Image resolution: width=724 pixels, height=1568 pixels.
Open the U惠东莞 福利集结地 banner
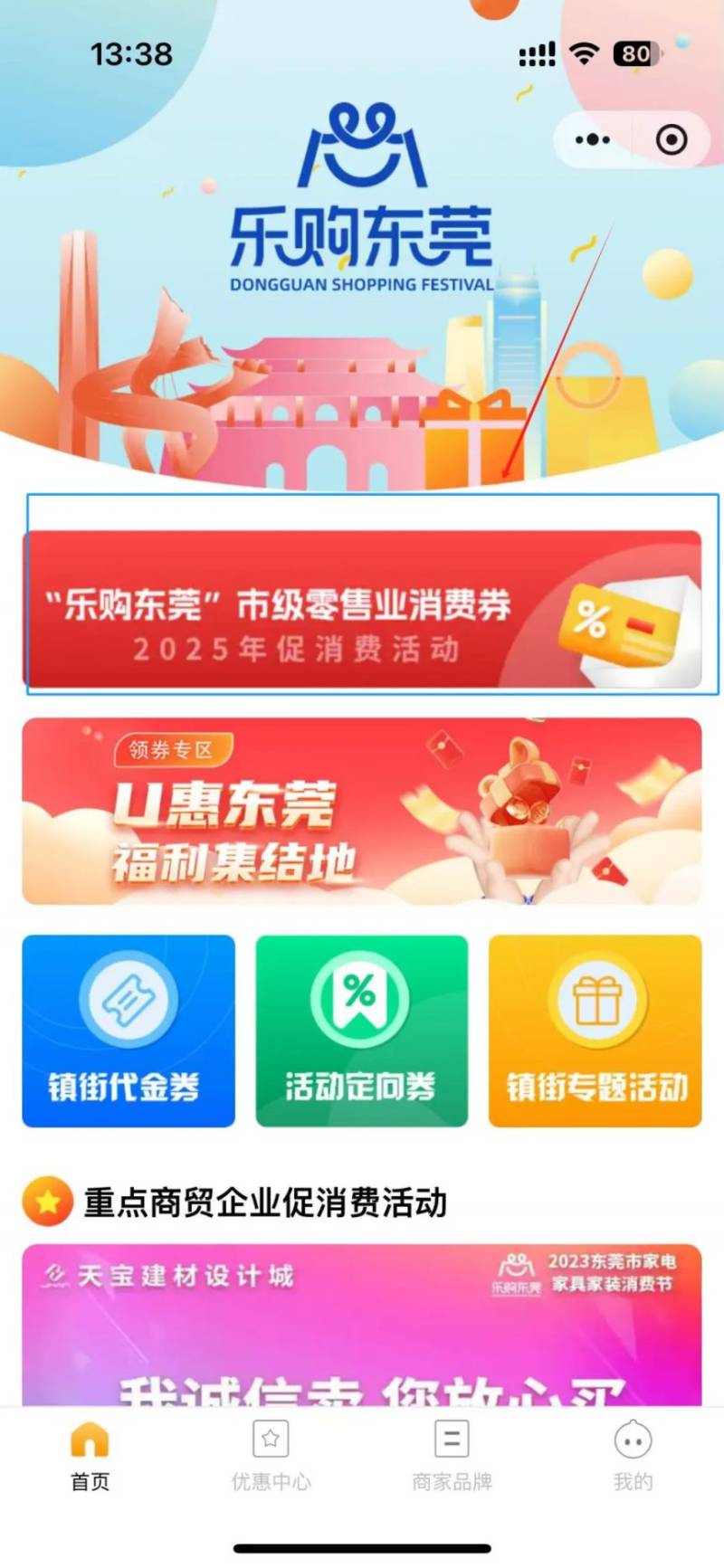coord(362,812)
